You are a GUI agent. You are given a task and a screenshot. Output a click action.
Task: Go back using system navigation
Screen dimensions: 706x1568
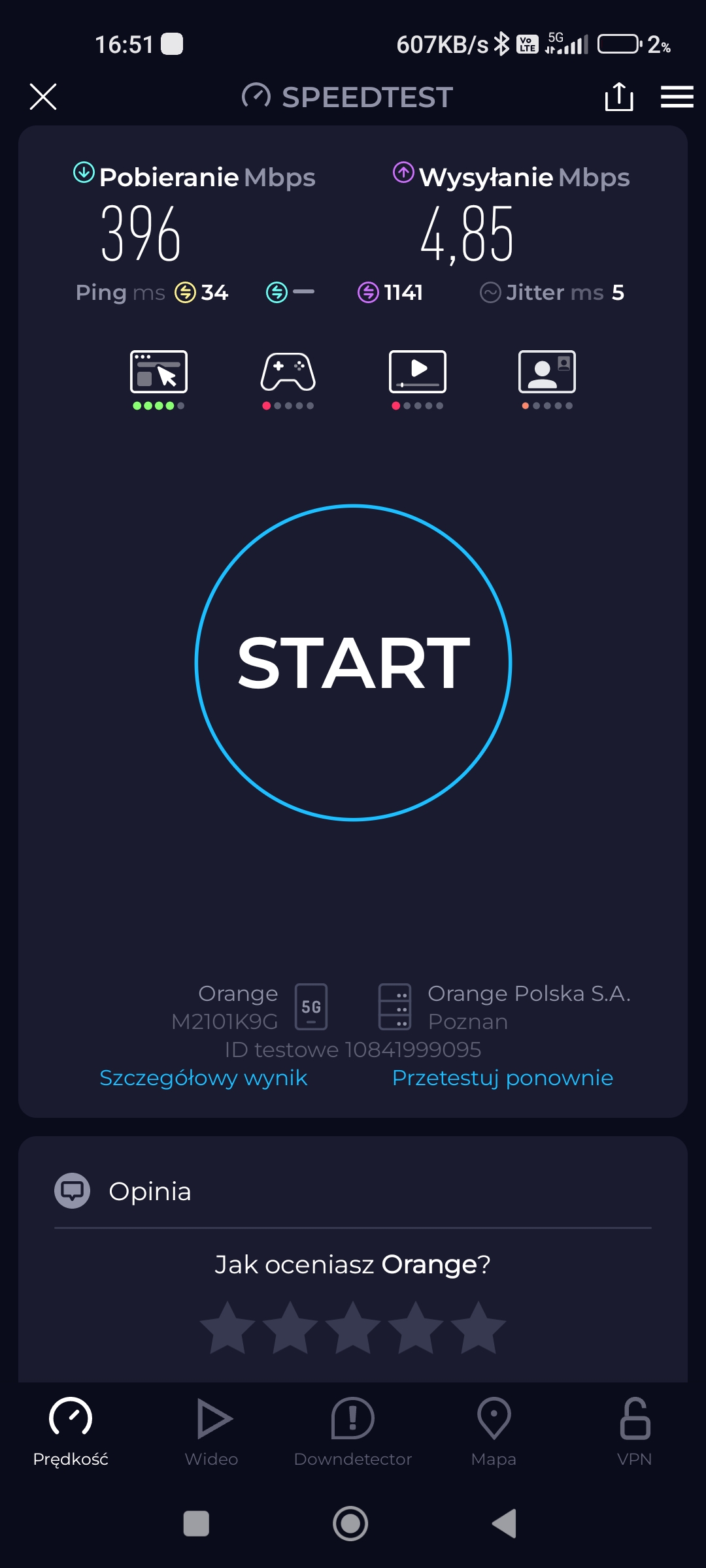pyautogui.click(x=504, y=1524)
